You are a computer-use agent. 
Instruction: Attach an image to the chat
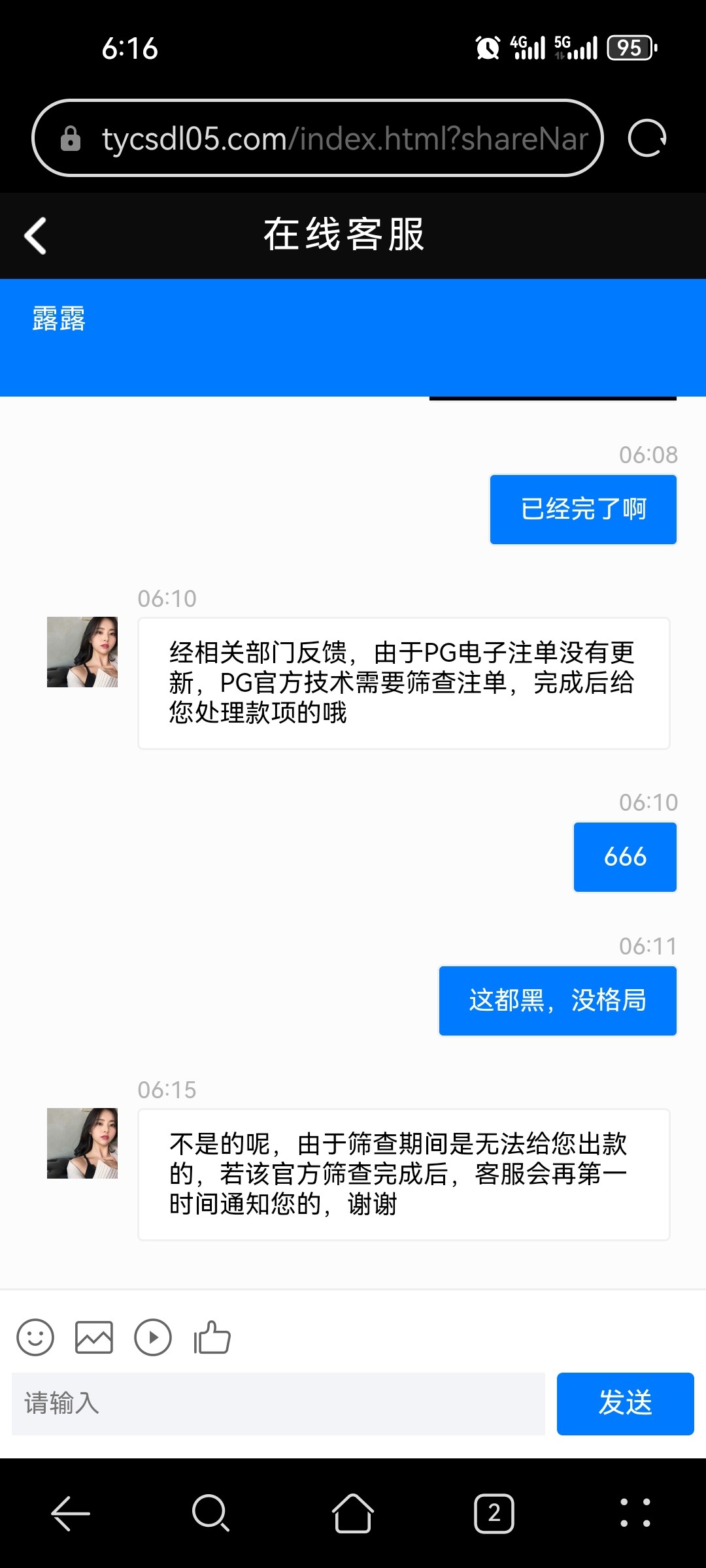click(x=94, y=1337)
